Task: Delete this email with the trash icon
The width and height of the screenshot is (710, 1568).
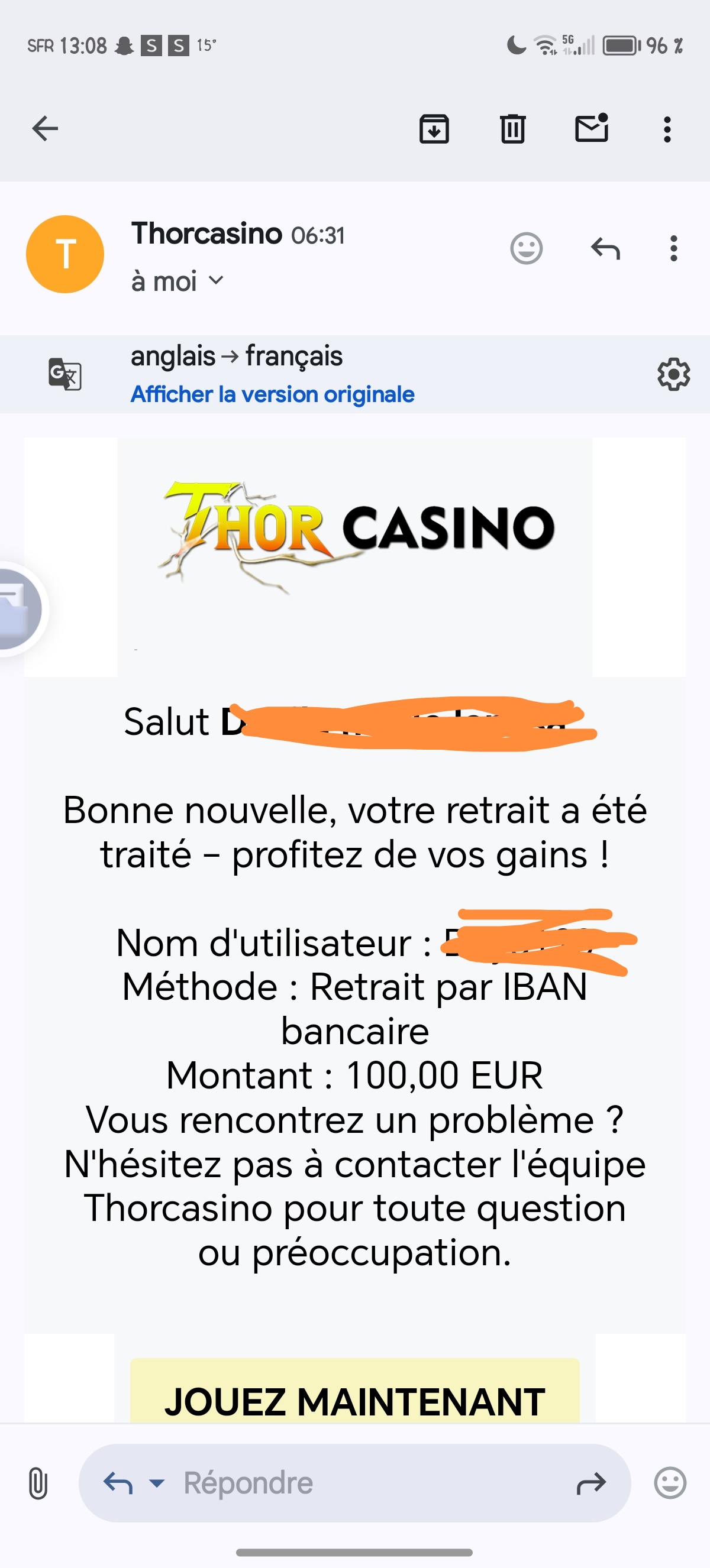Action: (x=513, y=128)
